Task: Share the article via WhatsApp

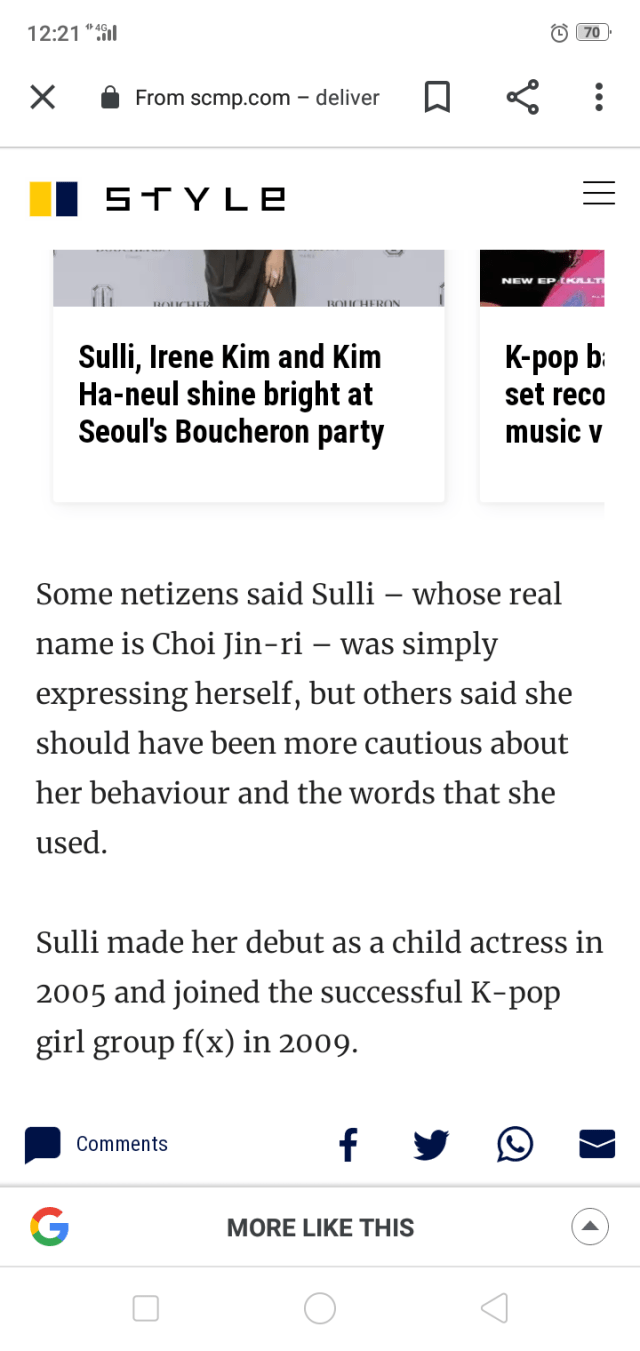Action: click(515, 1144)
